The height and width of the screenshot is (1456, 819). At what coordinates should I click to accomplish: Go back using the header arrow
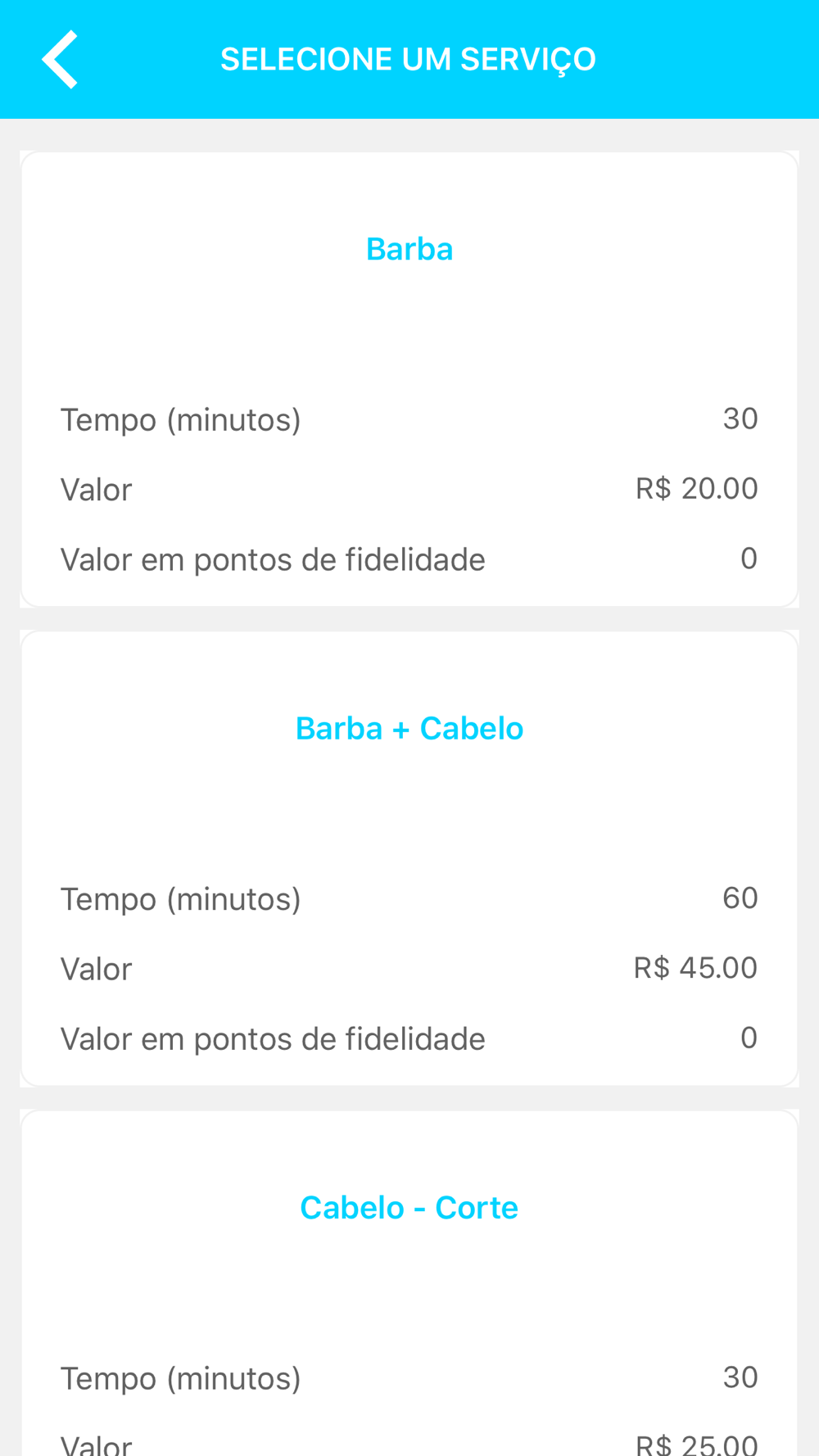coord(60,59)
